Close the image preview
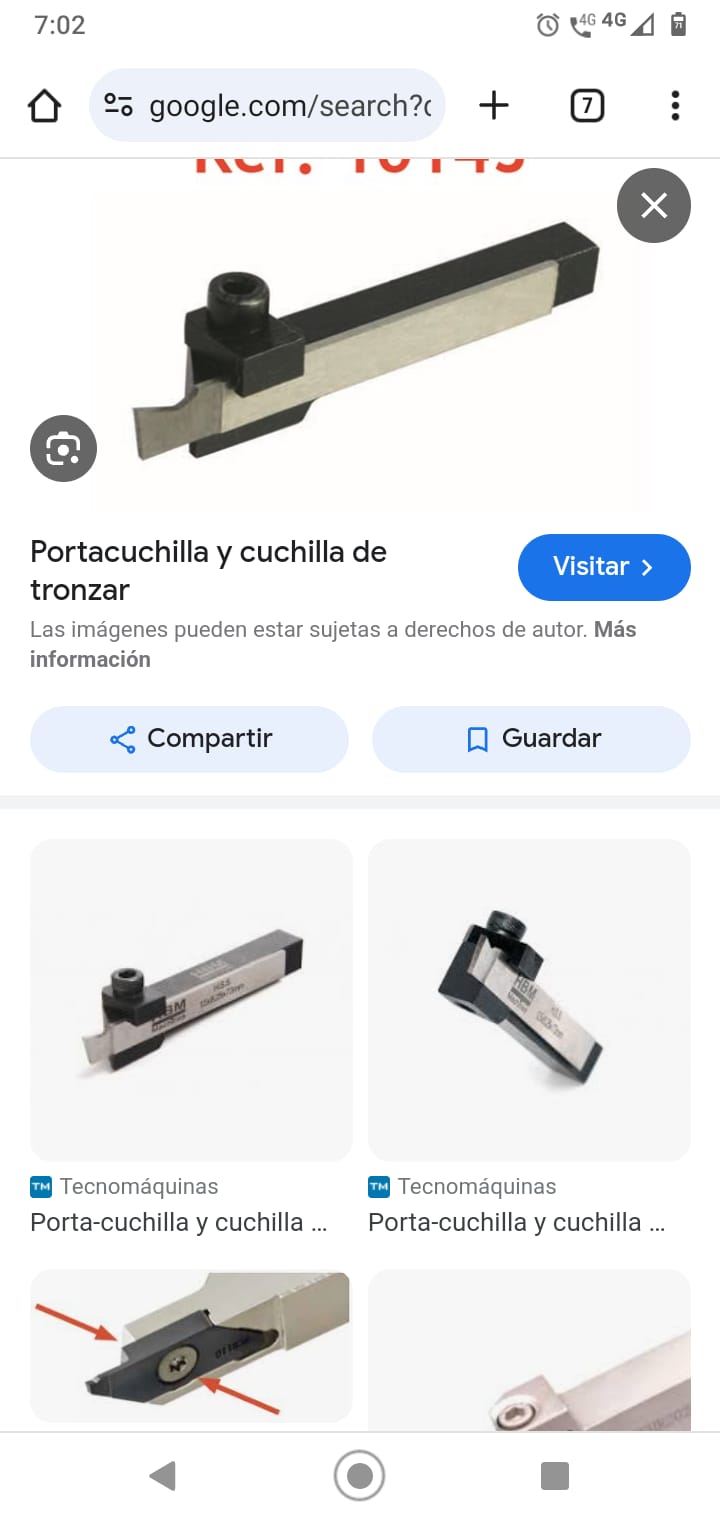 [654, 206]
